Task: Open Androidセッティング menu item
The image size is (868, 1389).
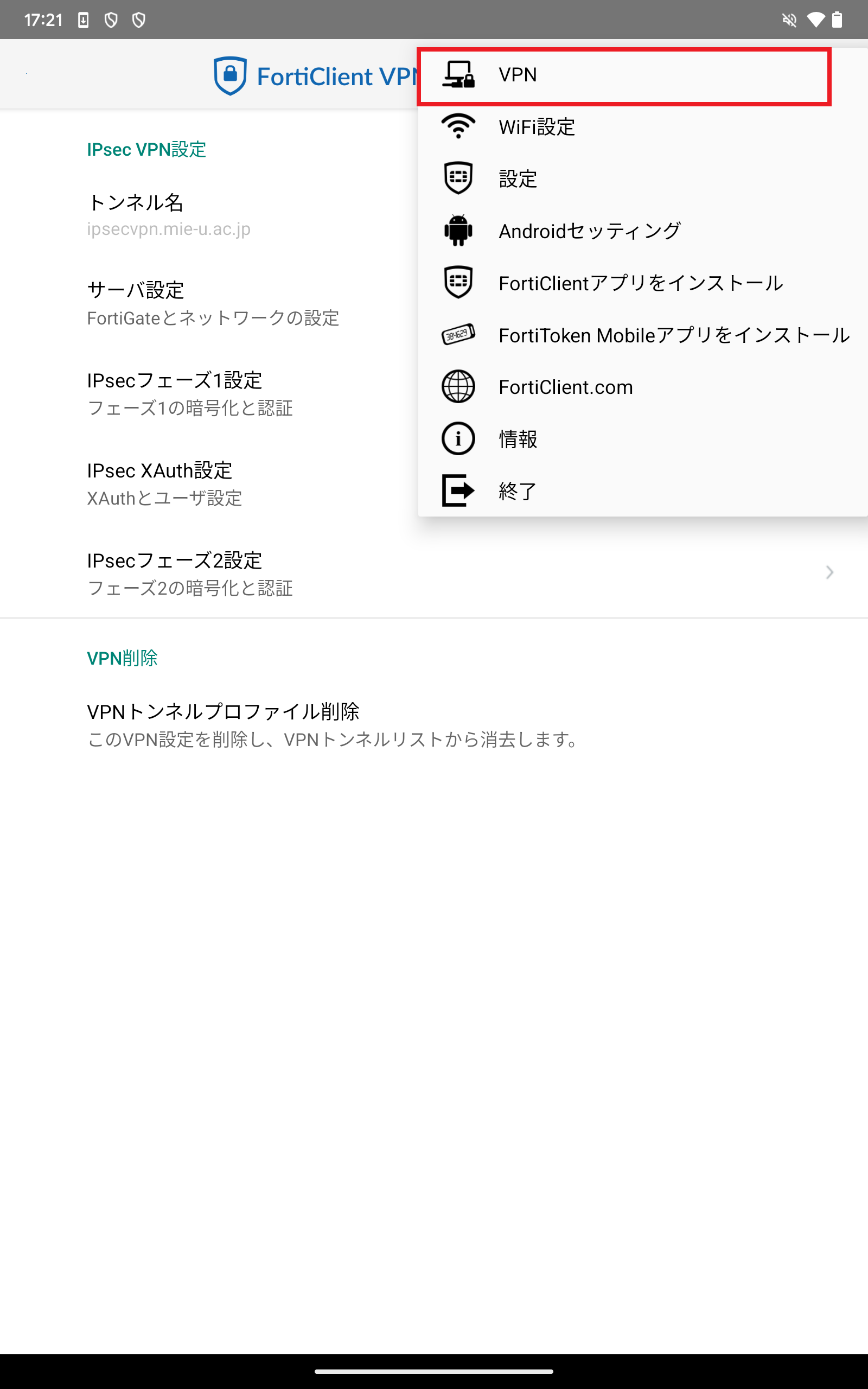Action: point(623,231)
